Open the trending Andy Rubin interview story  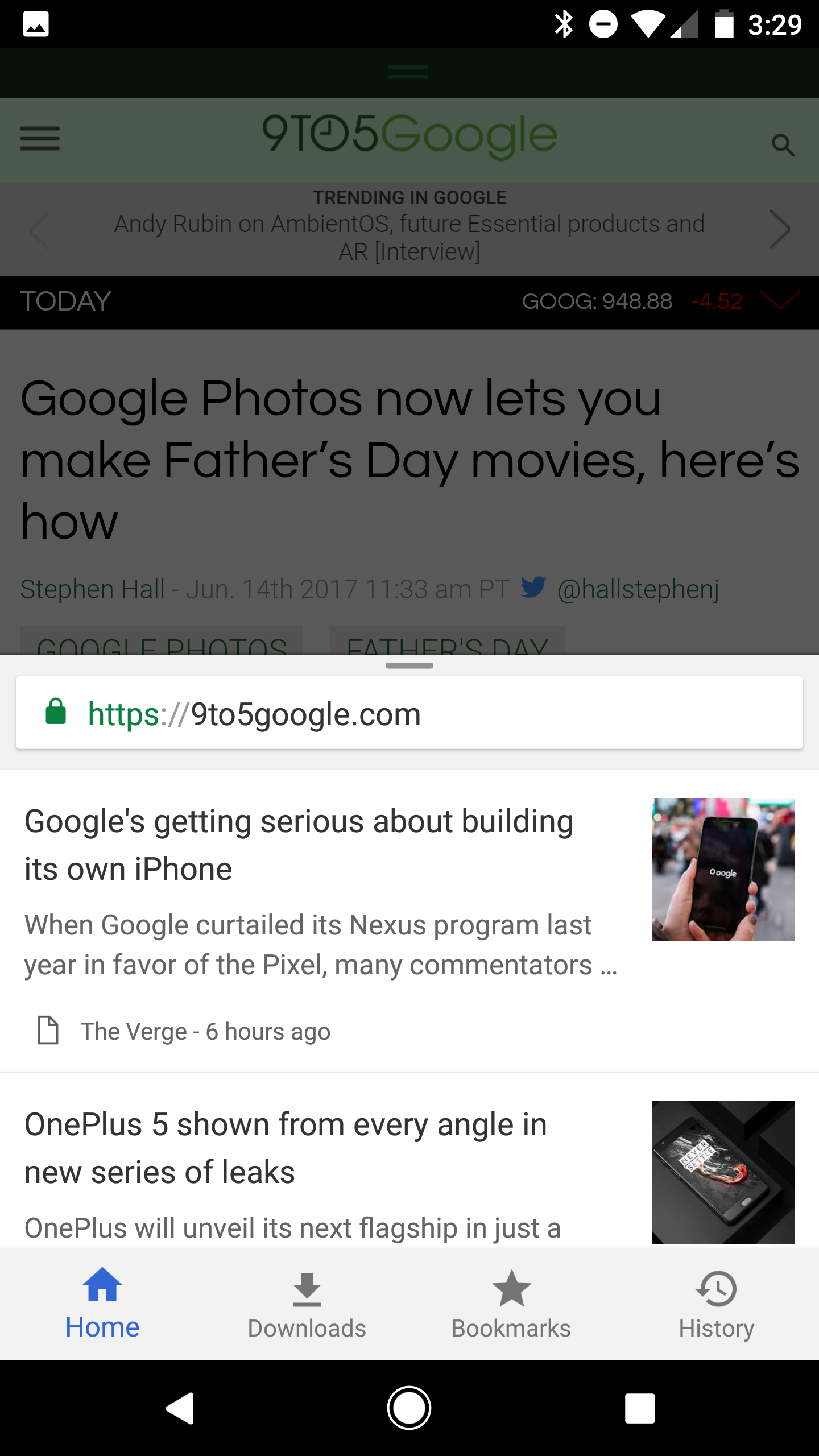[x=409, y=237]
